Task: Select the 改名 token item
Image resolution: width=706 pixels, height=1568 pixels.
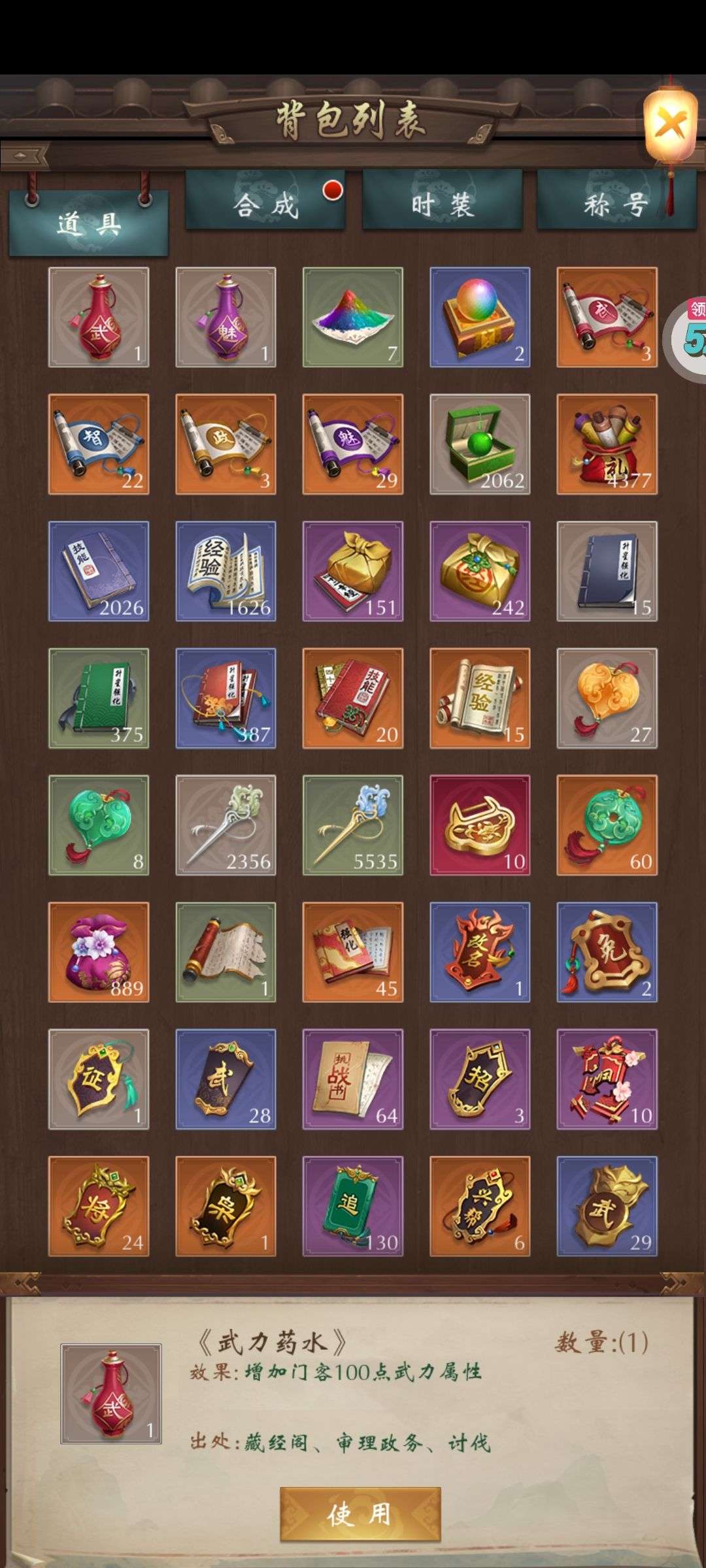Action: click(x=480, y=953)
